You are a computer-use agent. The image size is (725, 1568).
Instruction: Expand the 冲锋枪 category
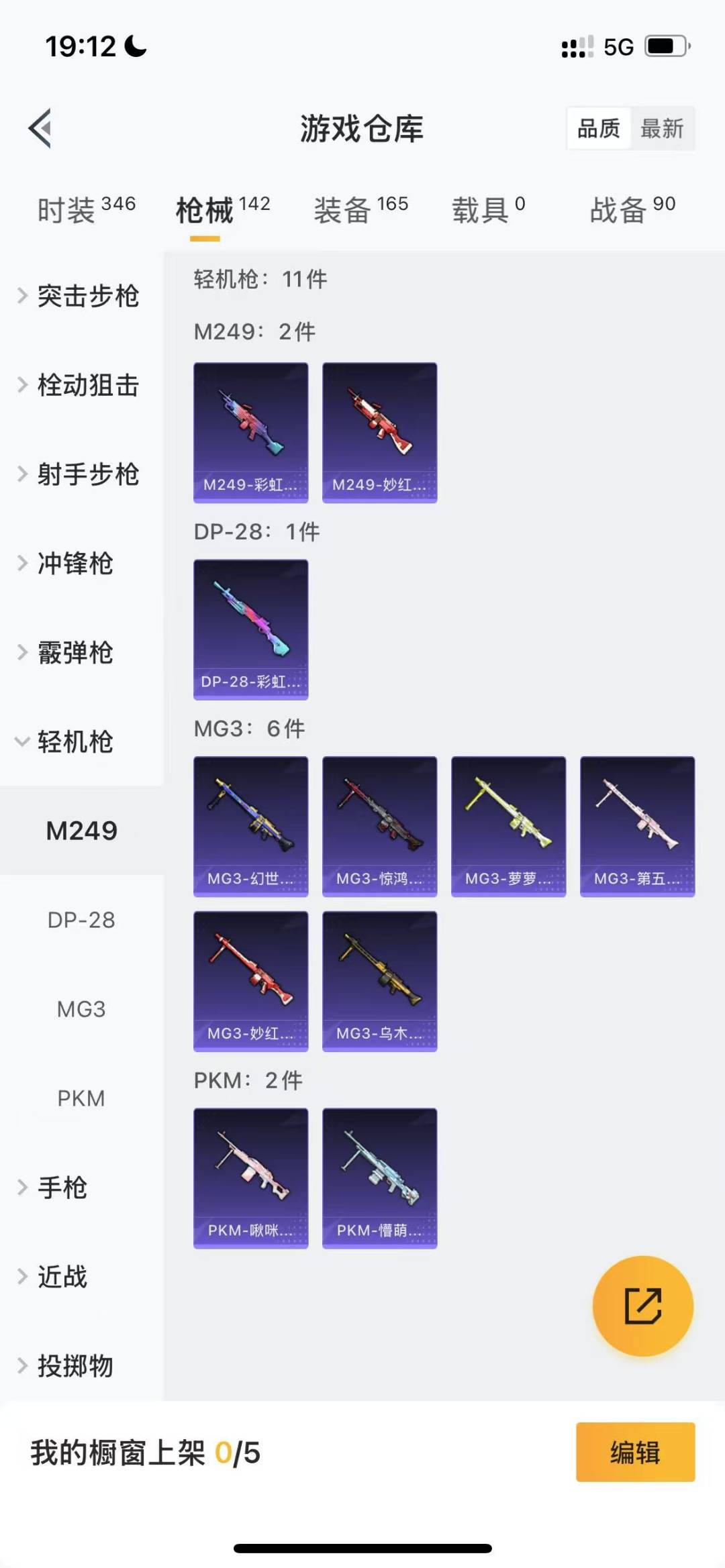(74, 564)
